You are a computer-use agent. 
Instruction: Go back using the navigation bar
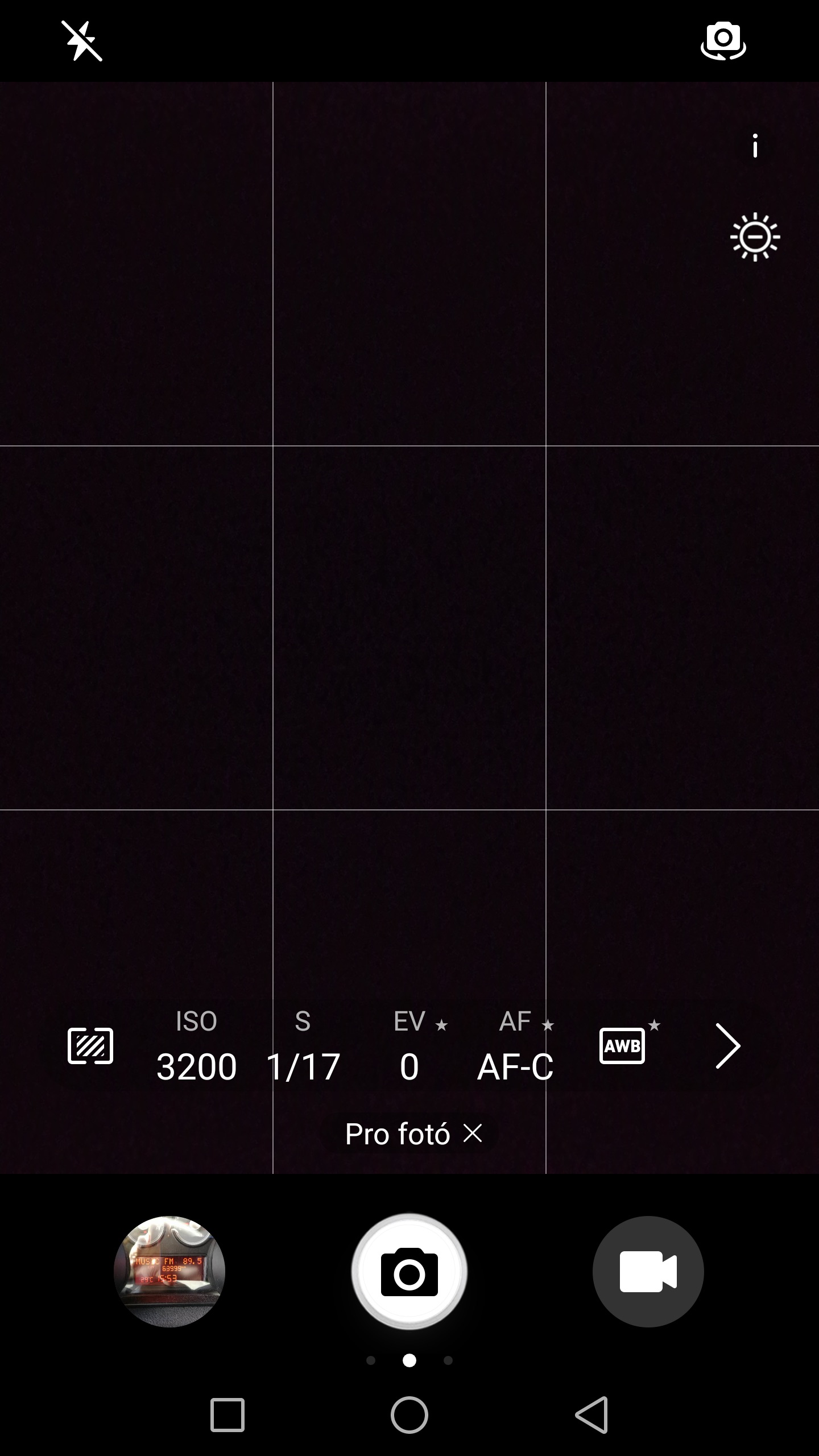[x=591, y=1414]
